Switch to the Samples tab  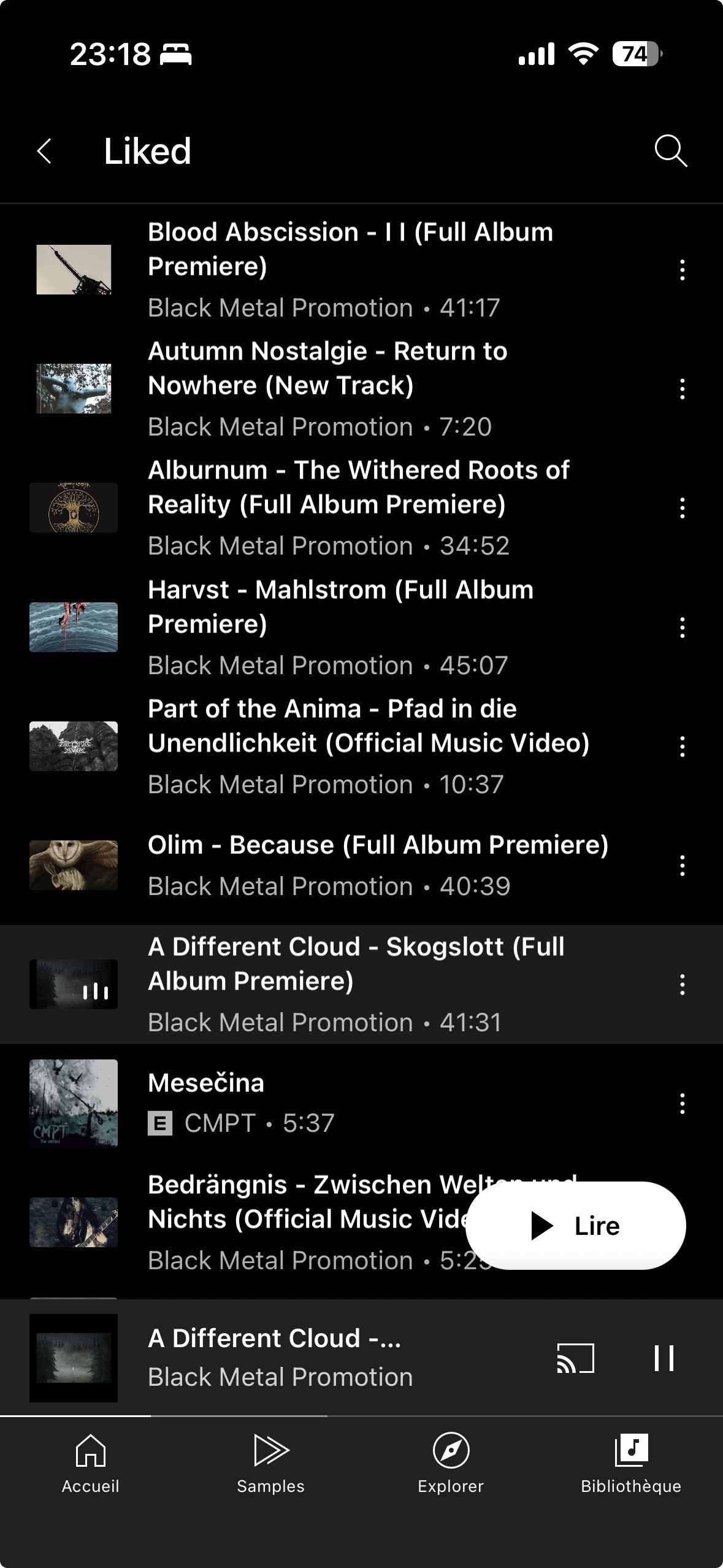click(x=271, y=1464)
